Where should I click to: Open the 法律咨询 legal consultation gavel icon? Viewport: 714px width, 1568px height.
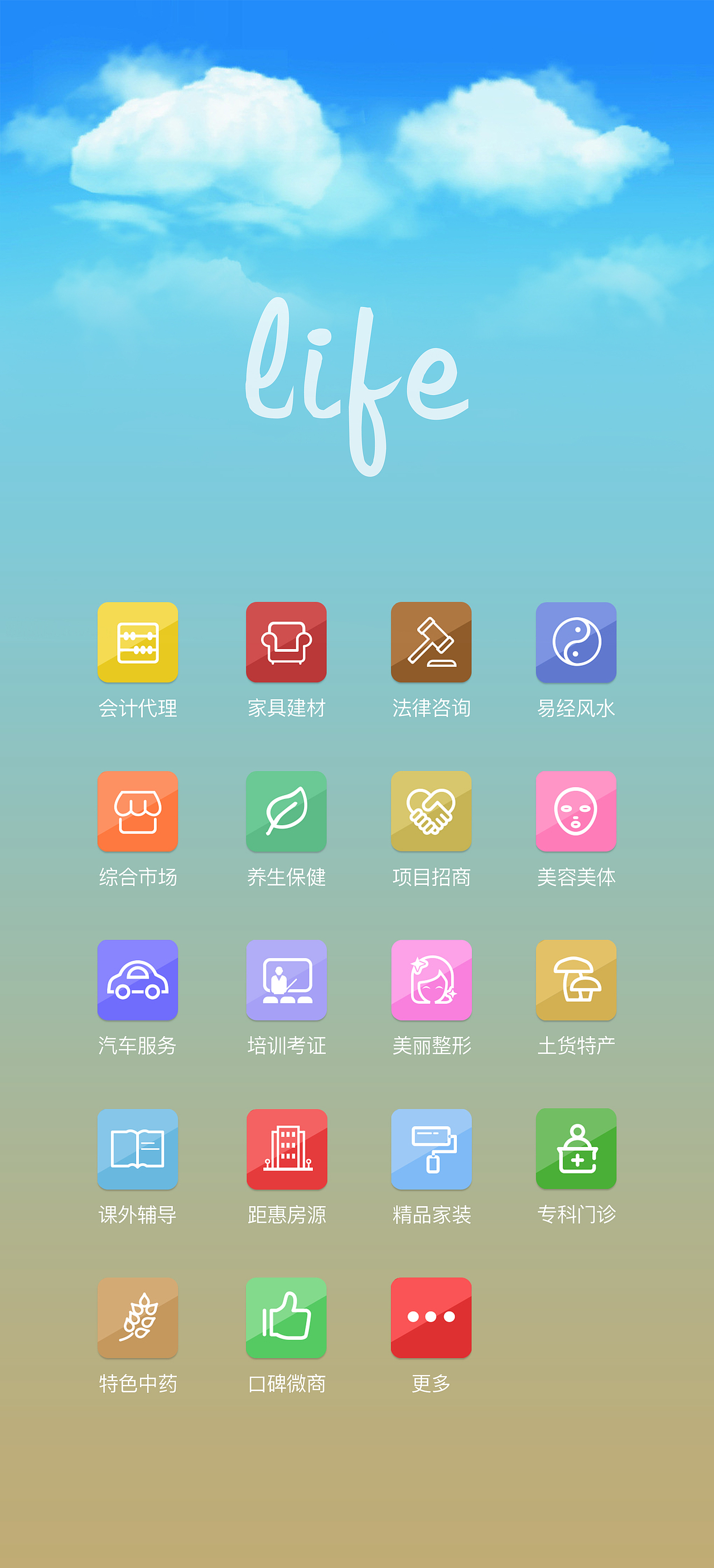(x=431, y=642)
